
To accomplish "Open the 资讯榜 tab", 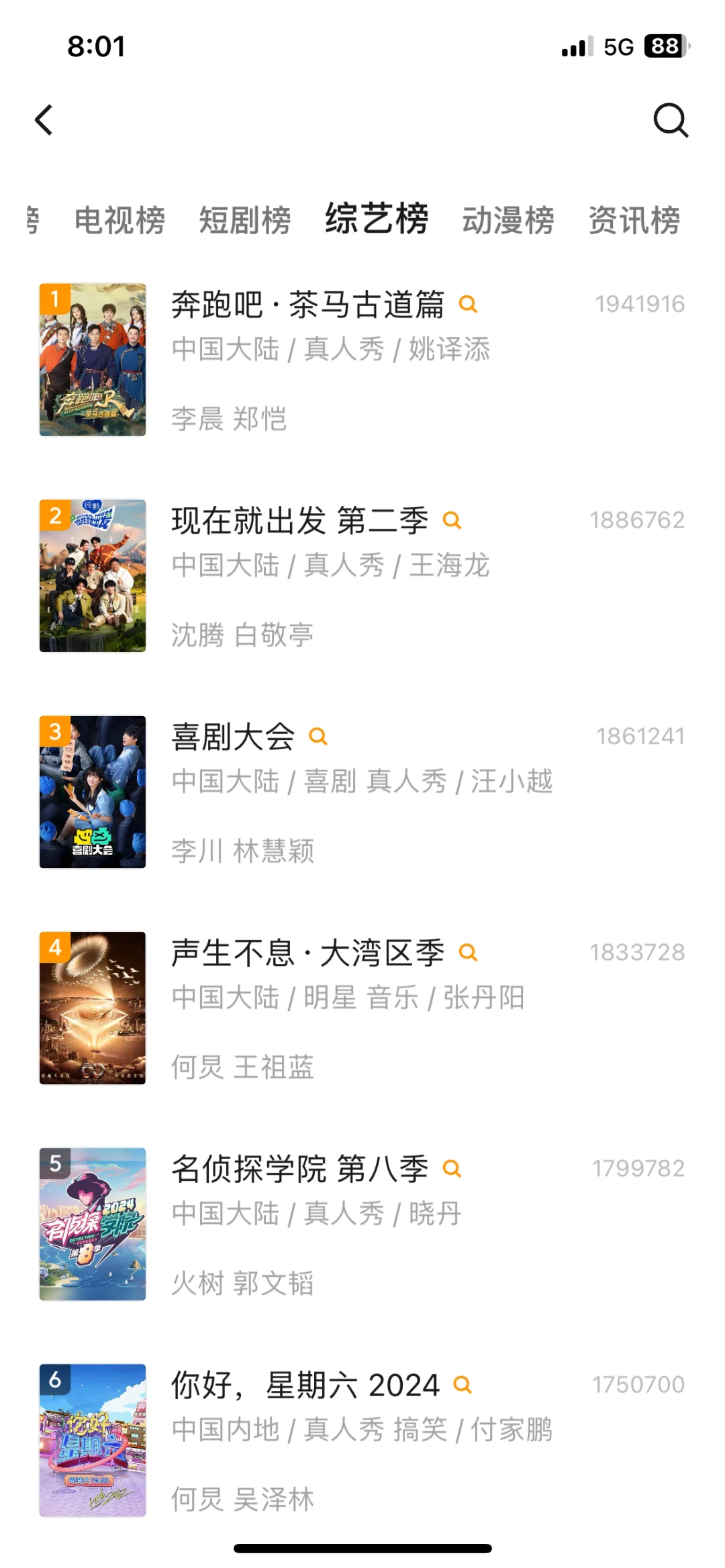I will pyautogui.click(x=634, y=220).
